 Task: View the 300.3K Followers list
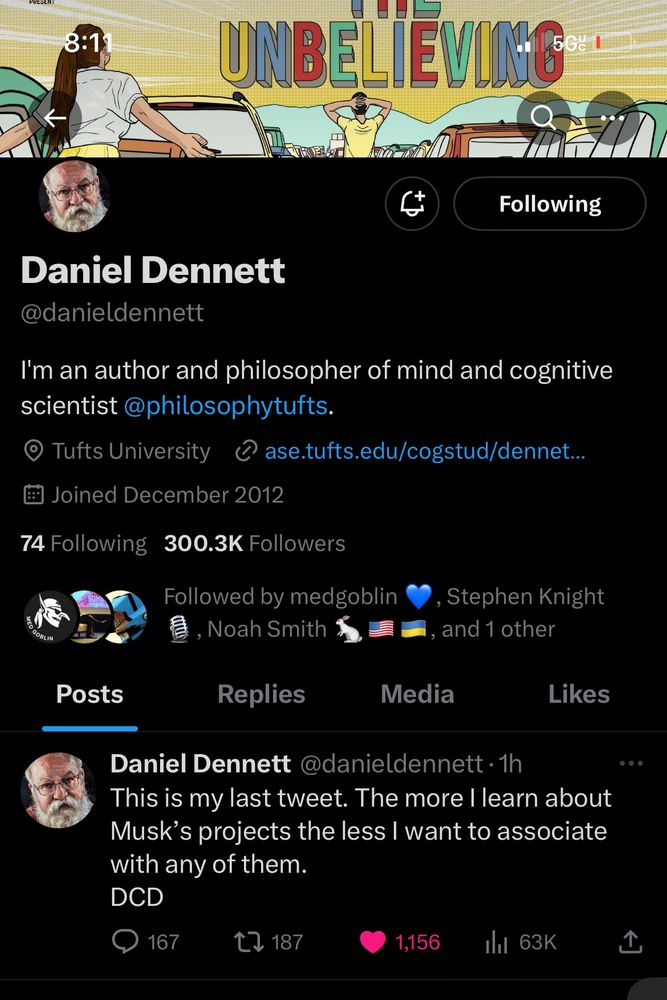254,543
